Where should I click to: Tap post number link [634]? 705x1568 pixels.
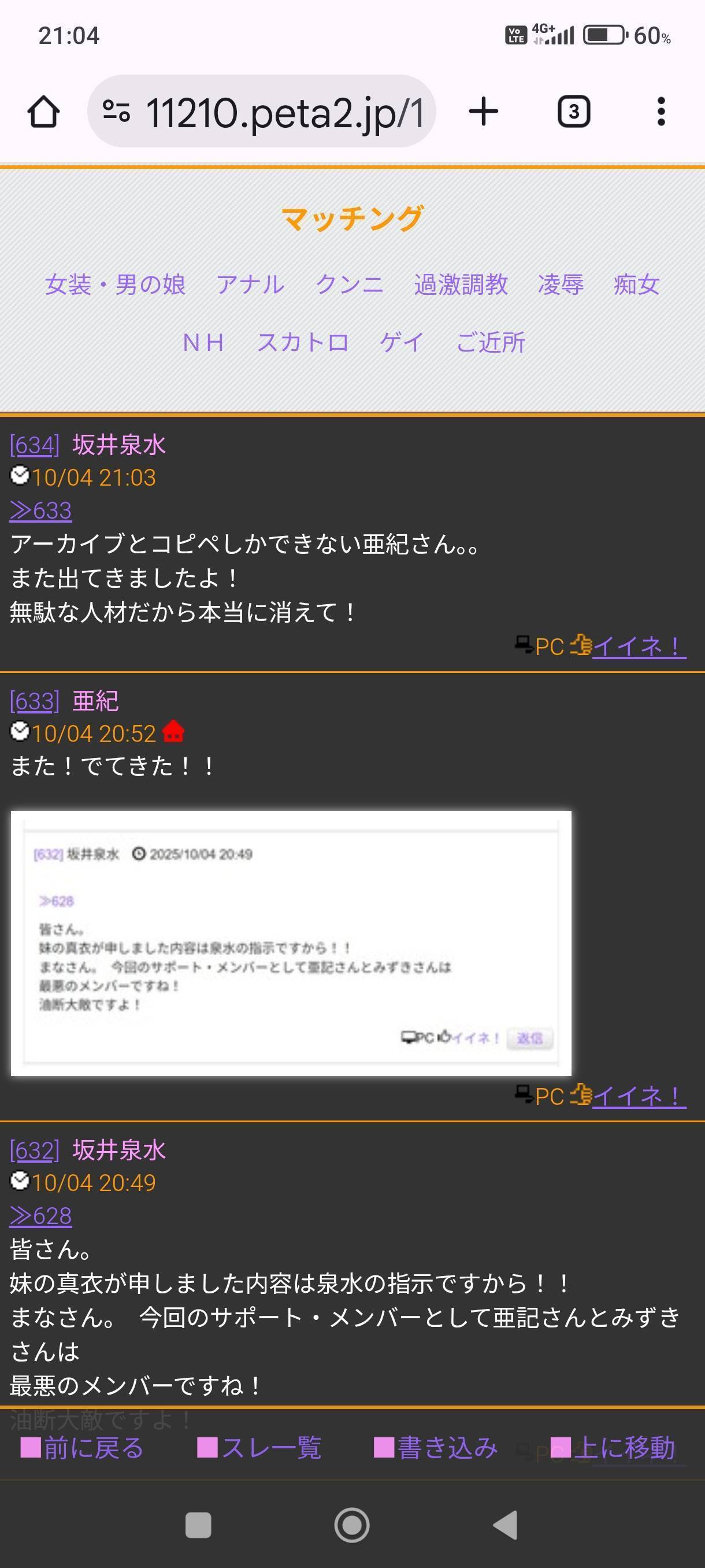point(35,445)
